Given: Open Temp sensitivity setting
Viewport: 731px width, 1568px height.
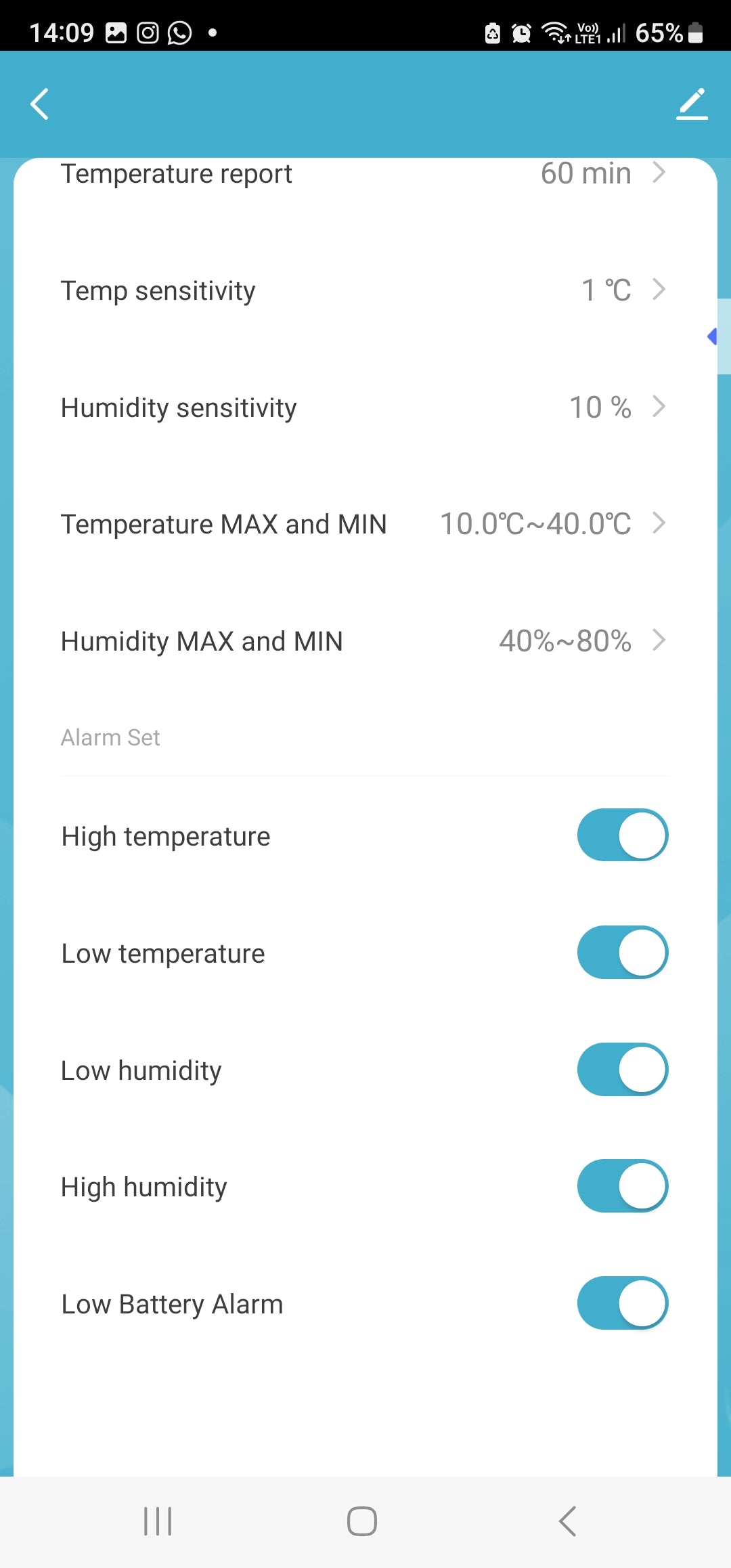Looking at the screenshot, I should [364, 290].
